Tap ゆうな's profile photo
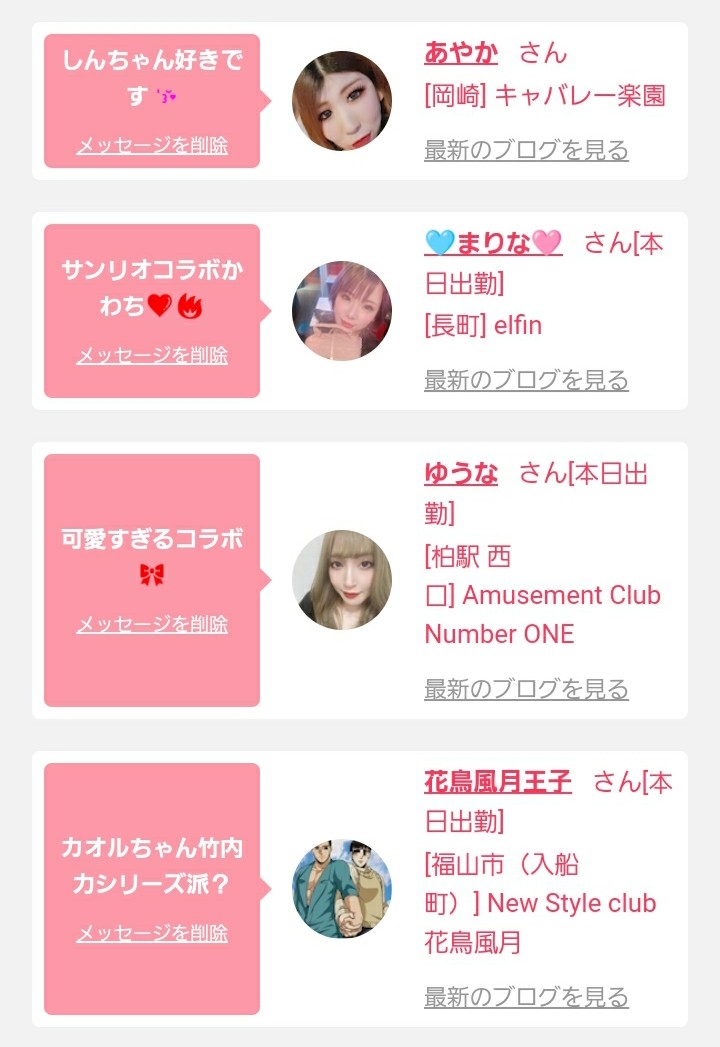720x1047 pixels. (x=342, y=580)
